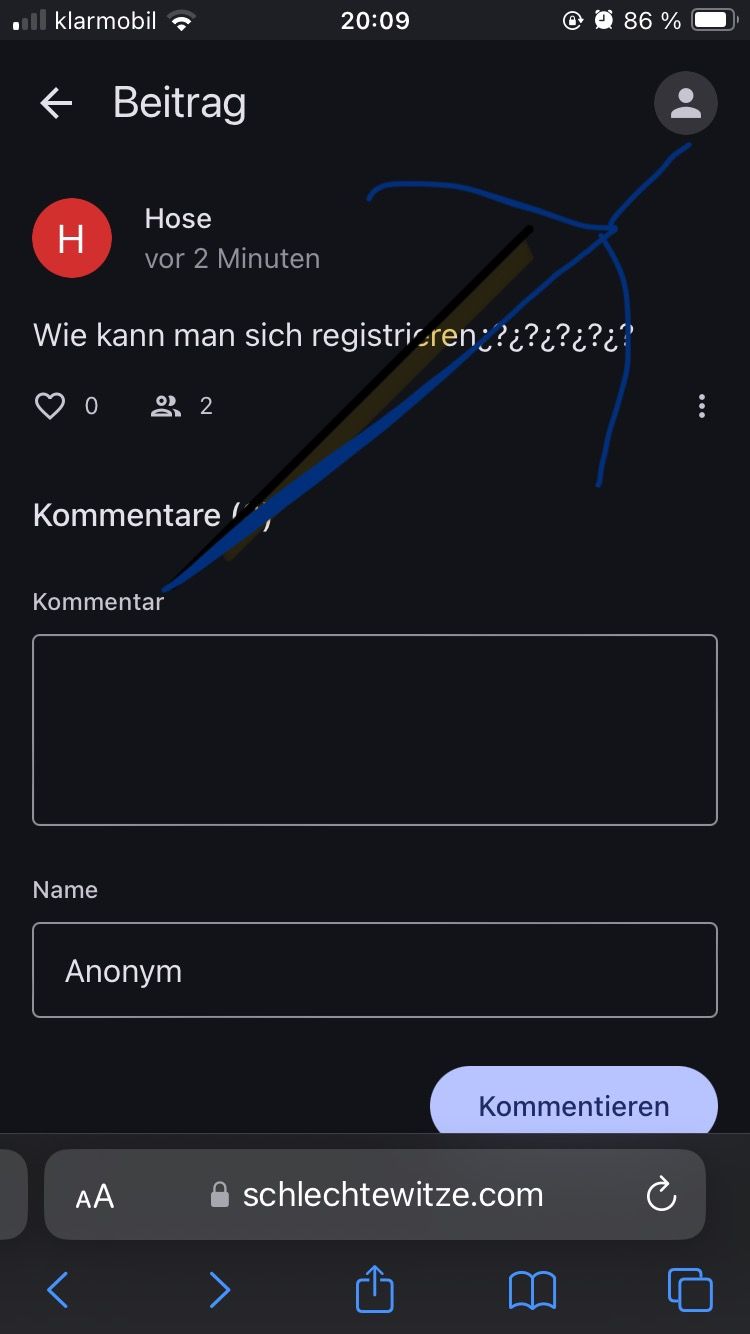
Task: Open the profile account icon
Action: [685, 103]
